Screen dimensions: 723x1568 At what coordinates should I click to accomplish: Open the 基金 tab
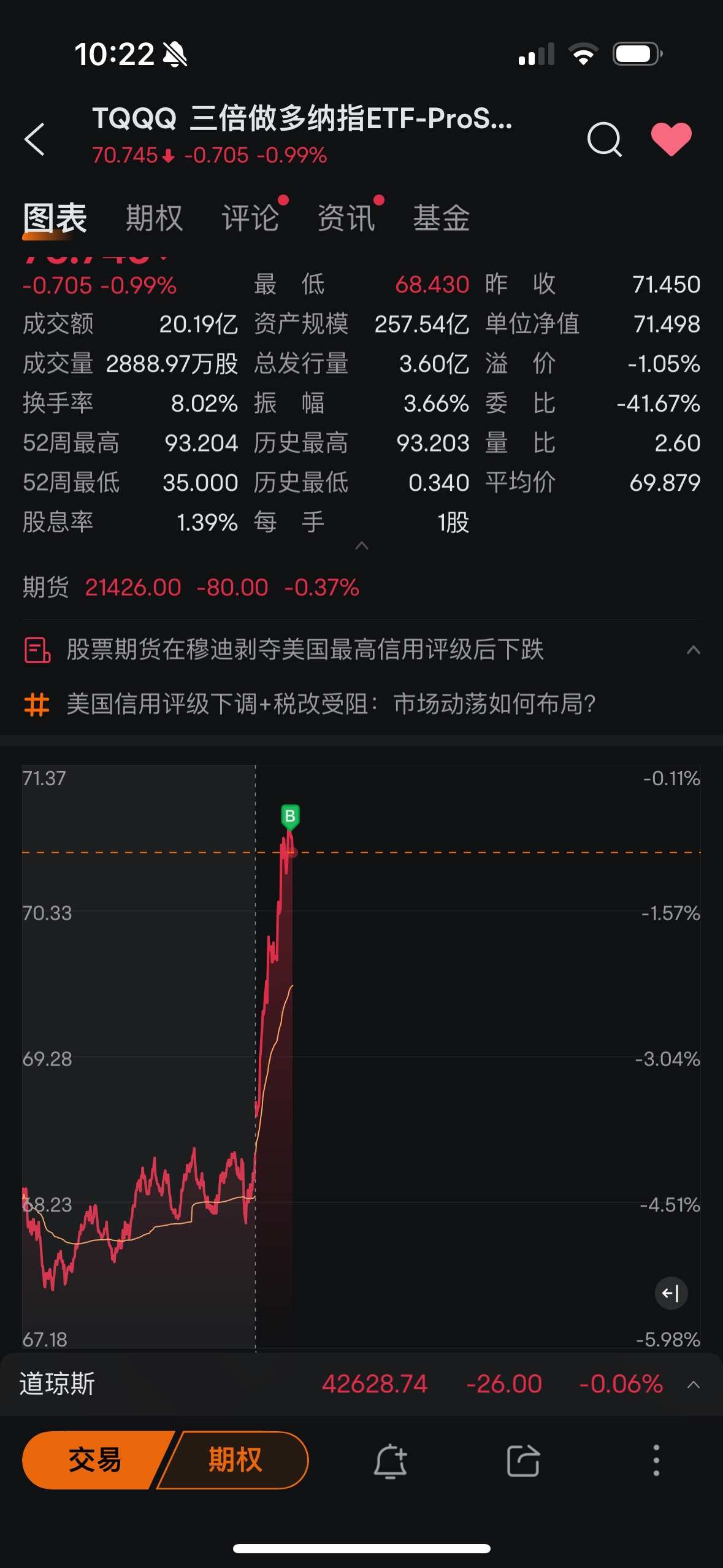point(441,218)
